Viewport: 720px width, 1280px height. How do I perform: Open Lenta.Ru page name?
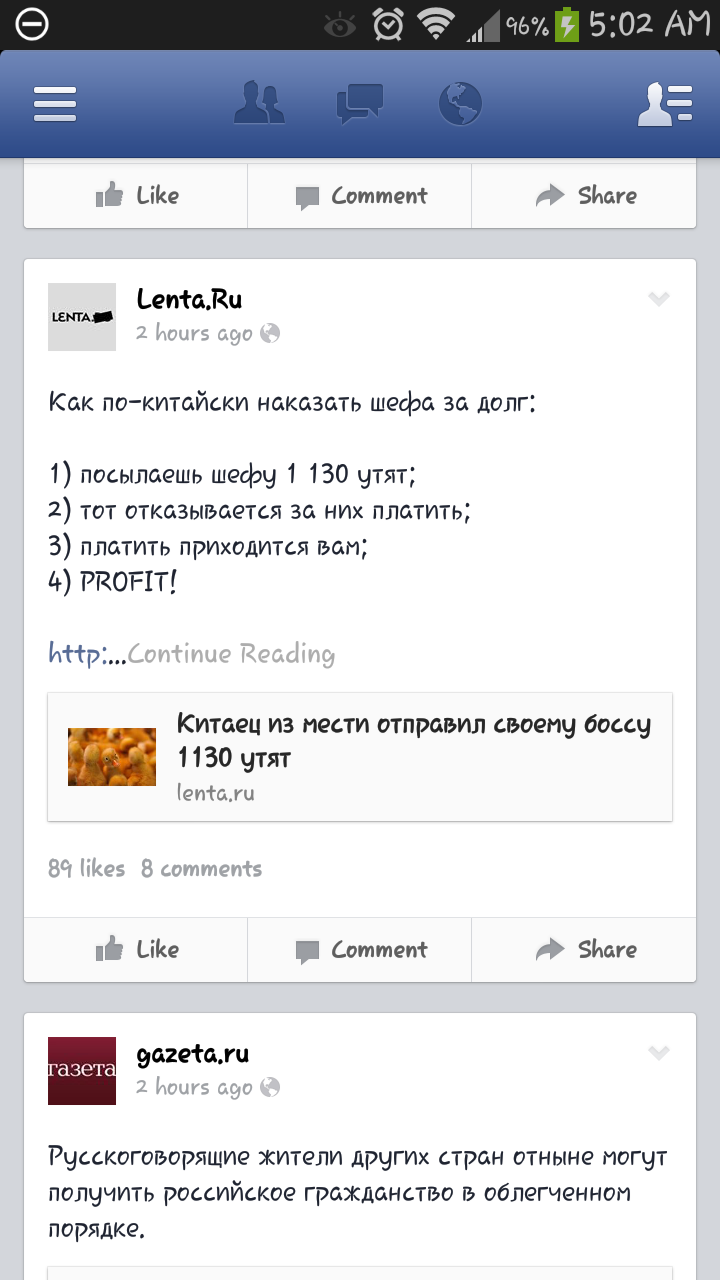click(x=189, y=299)
